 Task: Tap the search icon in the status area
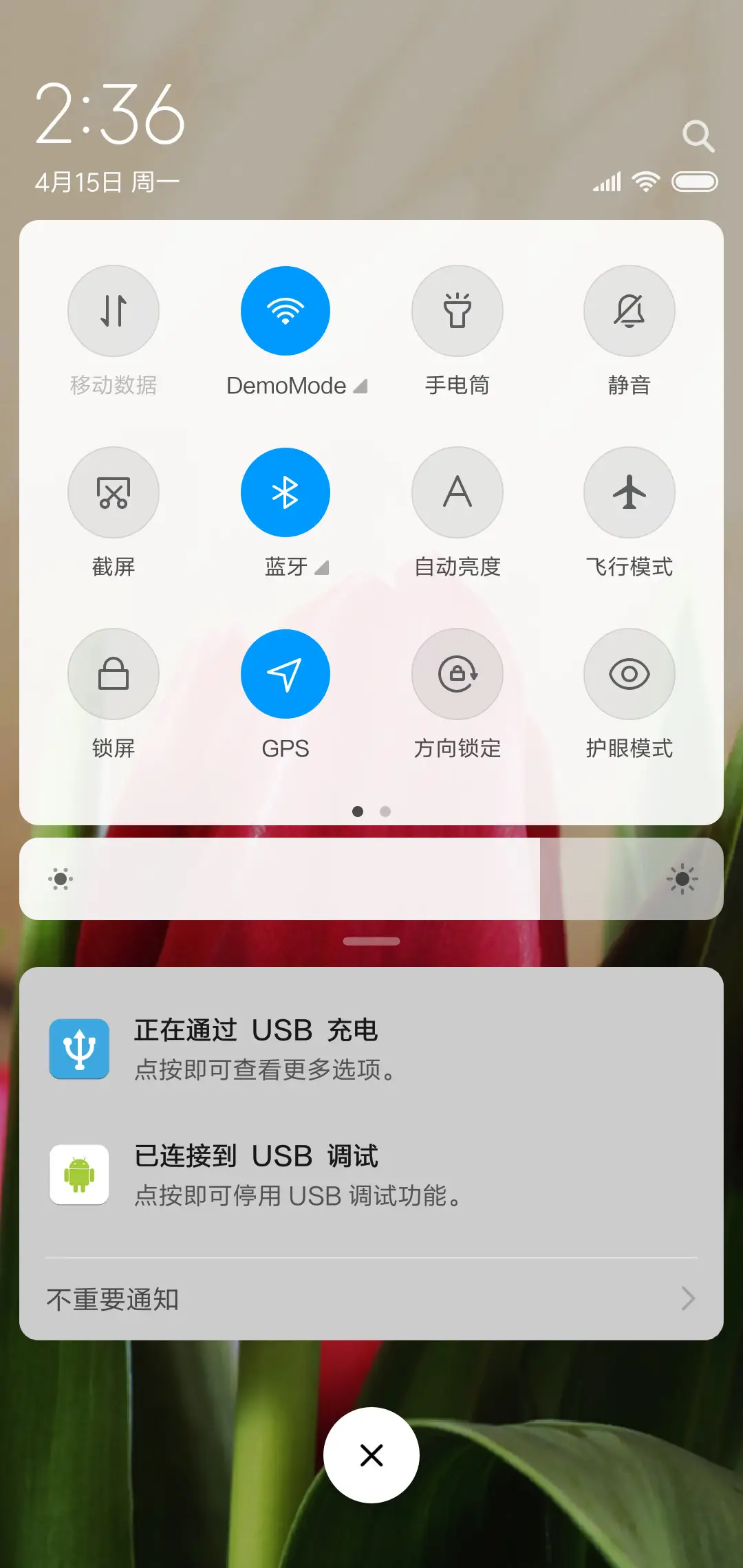tap(699, 135)
